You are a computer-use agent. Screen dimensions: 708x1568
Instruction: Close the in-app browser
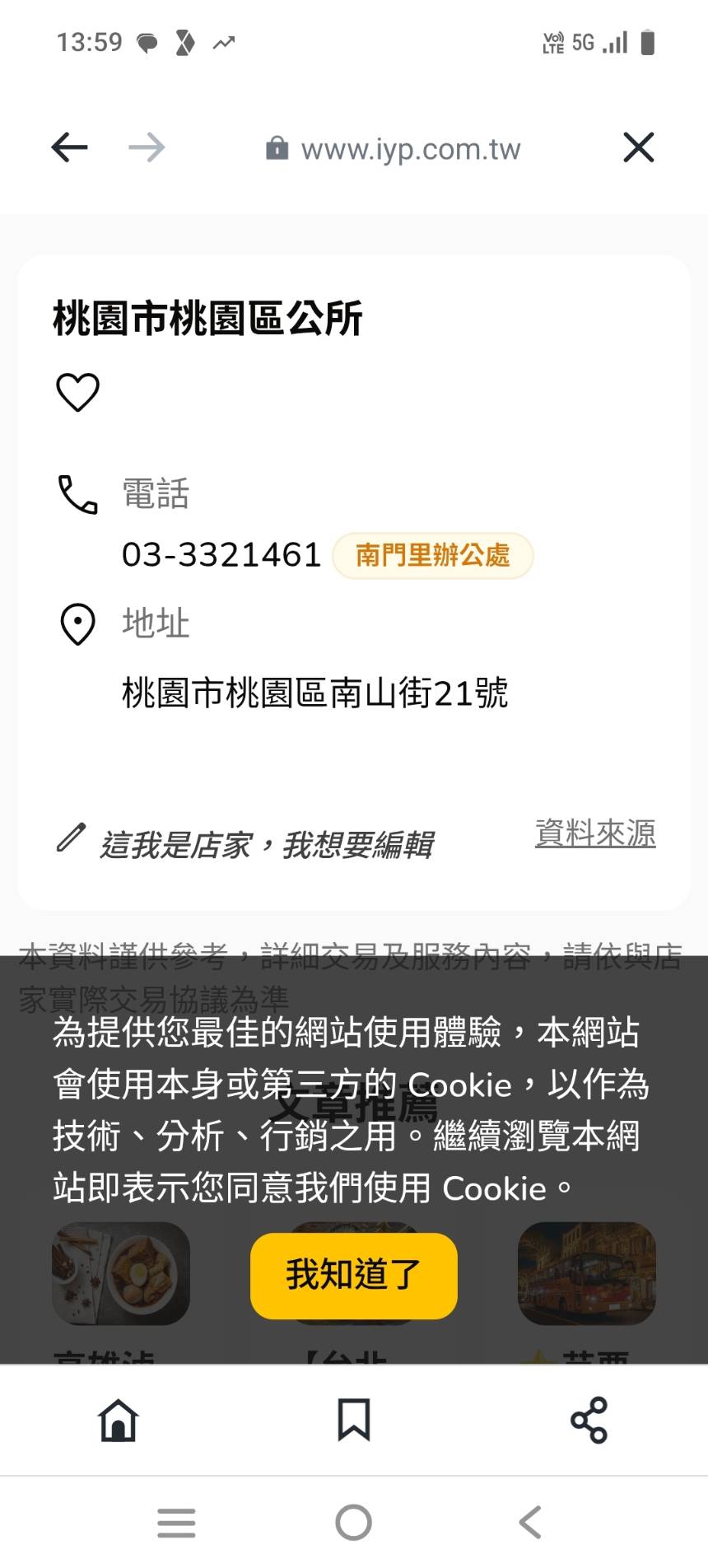pos(638,148)
